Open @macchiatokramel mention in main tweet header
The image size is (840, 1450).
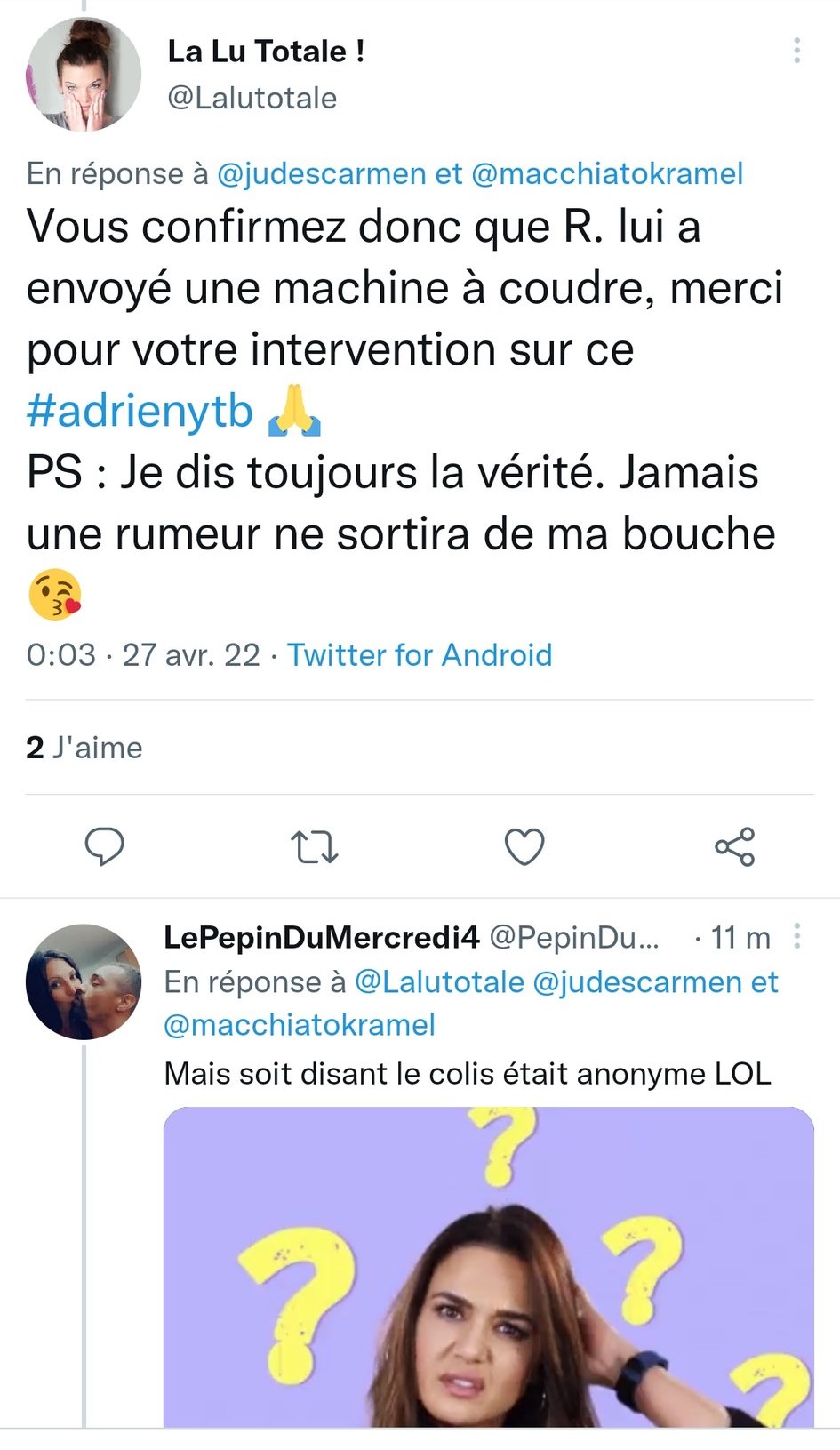pyautogui.click(x=607, y=173)
